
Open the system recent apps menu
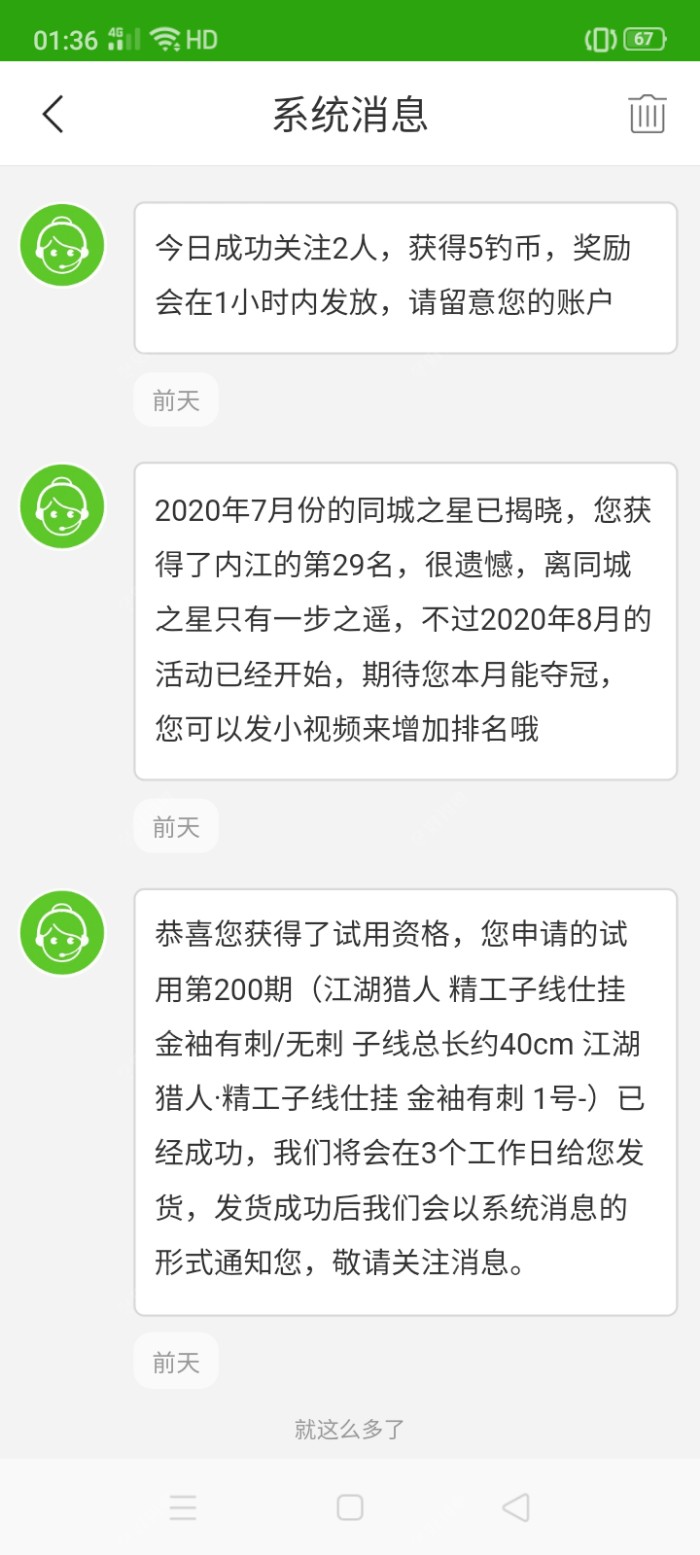pyautogui.click(x=183, y=1507)
